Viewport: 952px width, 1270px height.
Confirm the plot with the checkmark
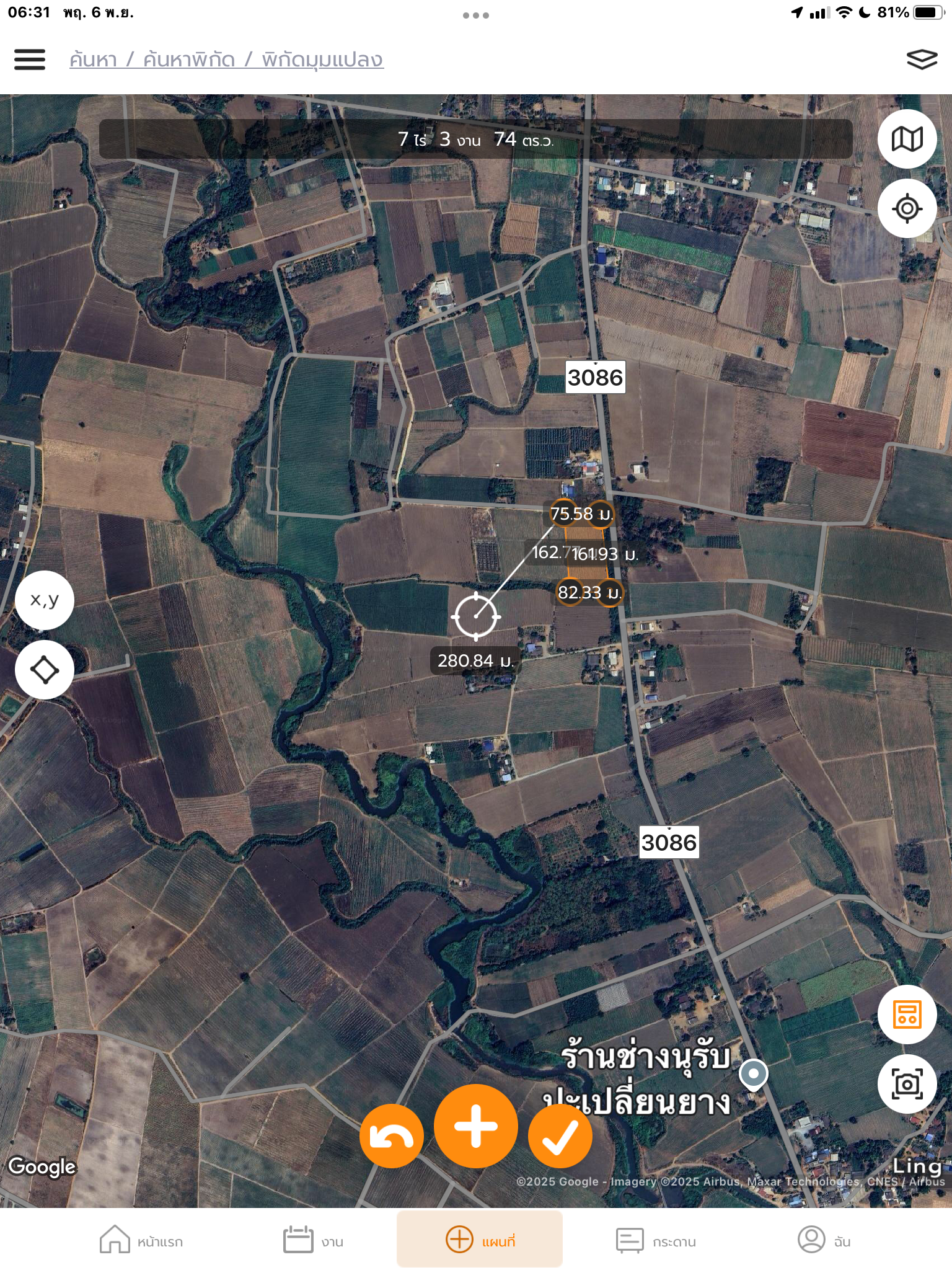click(560, 1136)
